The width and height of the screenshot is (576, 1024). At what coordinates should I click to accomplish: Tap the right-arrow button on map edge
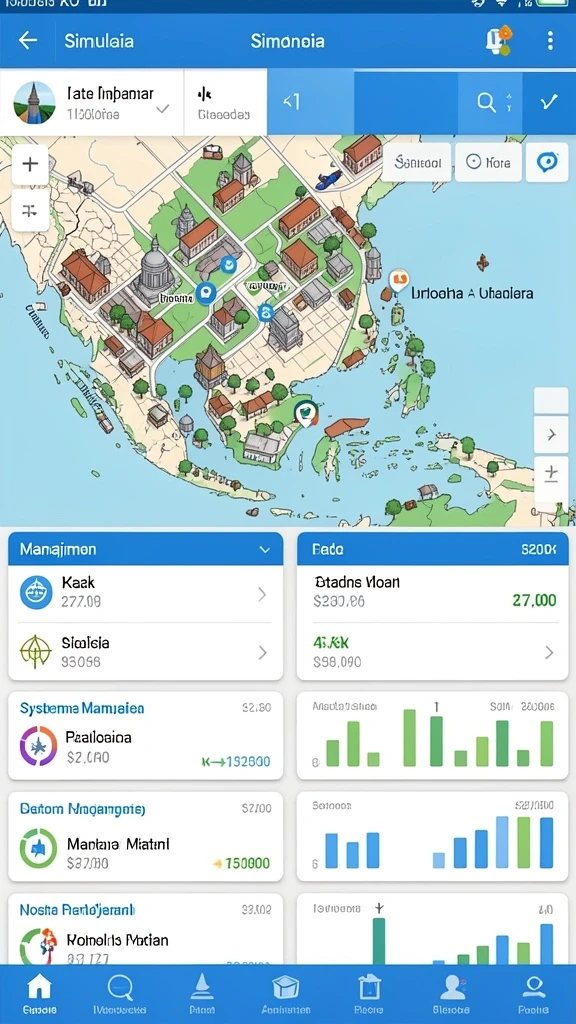(x=551, y=434)
